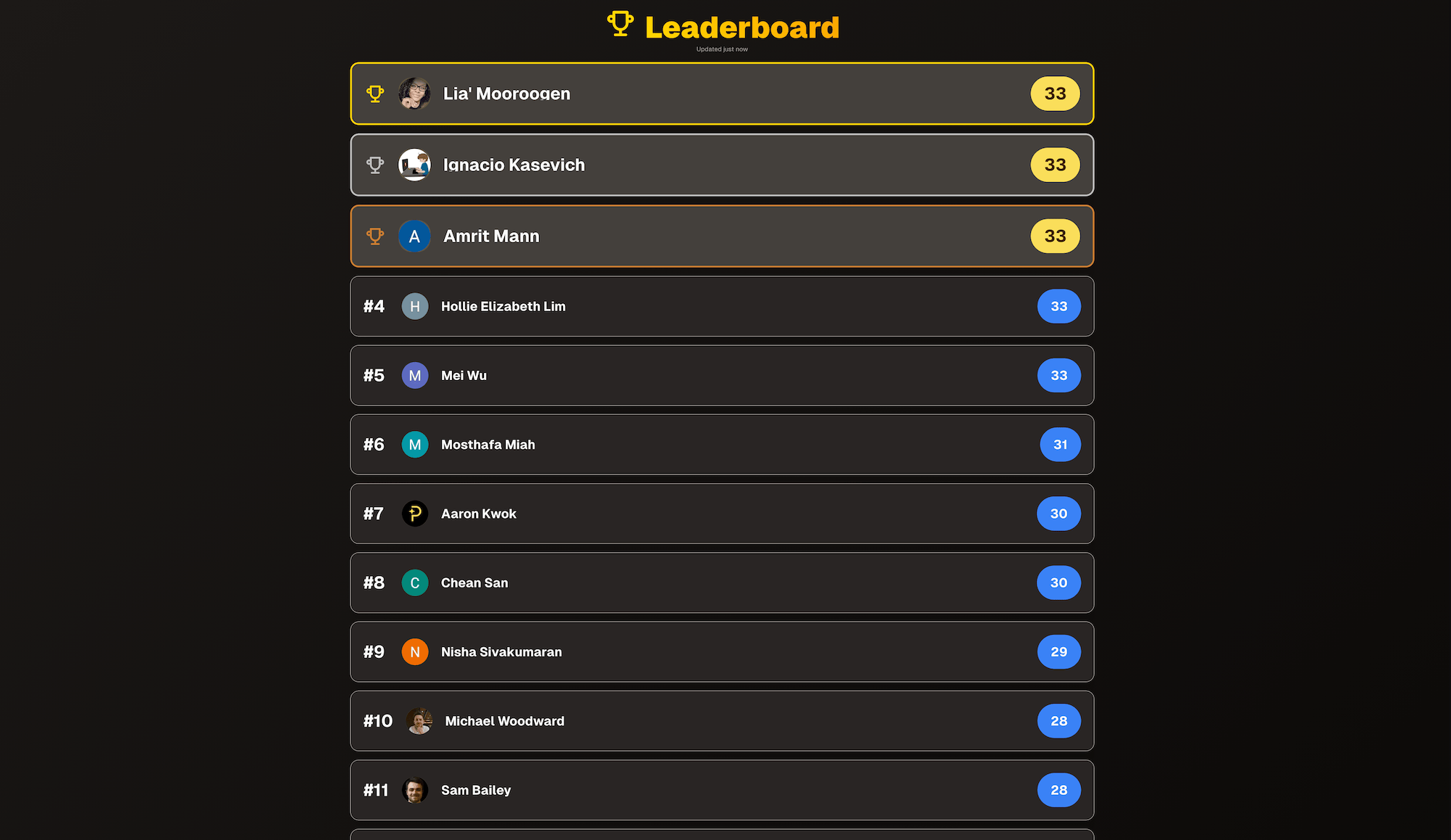
Task: Select Amrit Mann's third place row
Action: tap(721, 236)
